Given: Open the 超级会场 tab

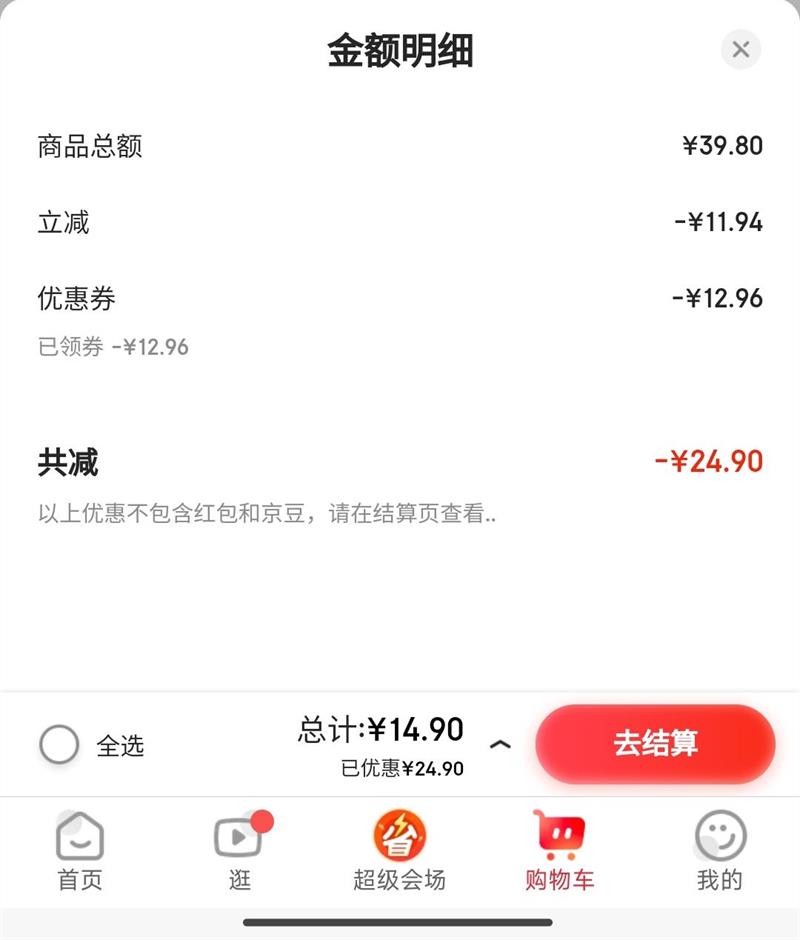Looking at the screenshot, I should [400, 852].
